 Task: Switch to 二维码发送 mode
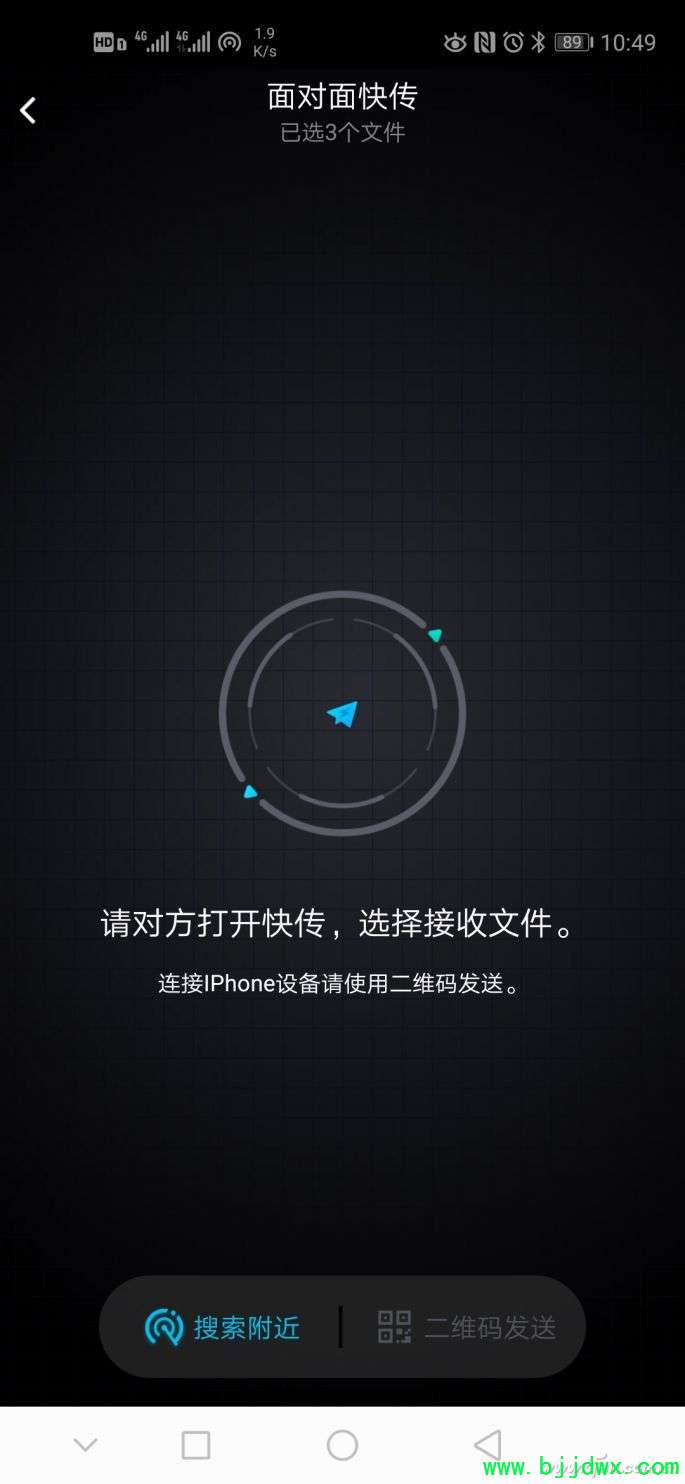pyautogui.click(x=466, y=1327)
